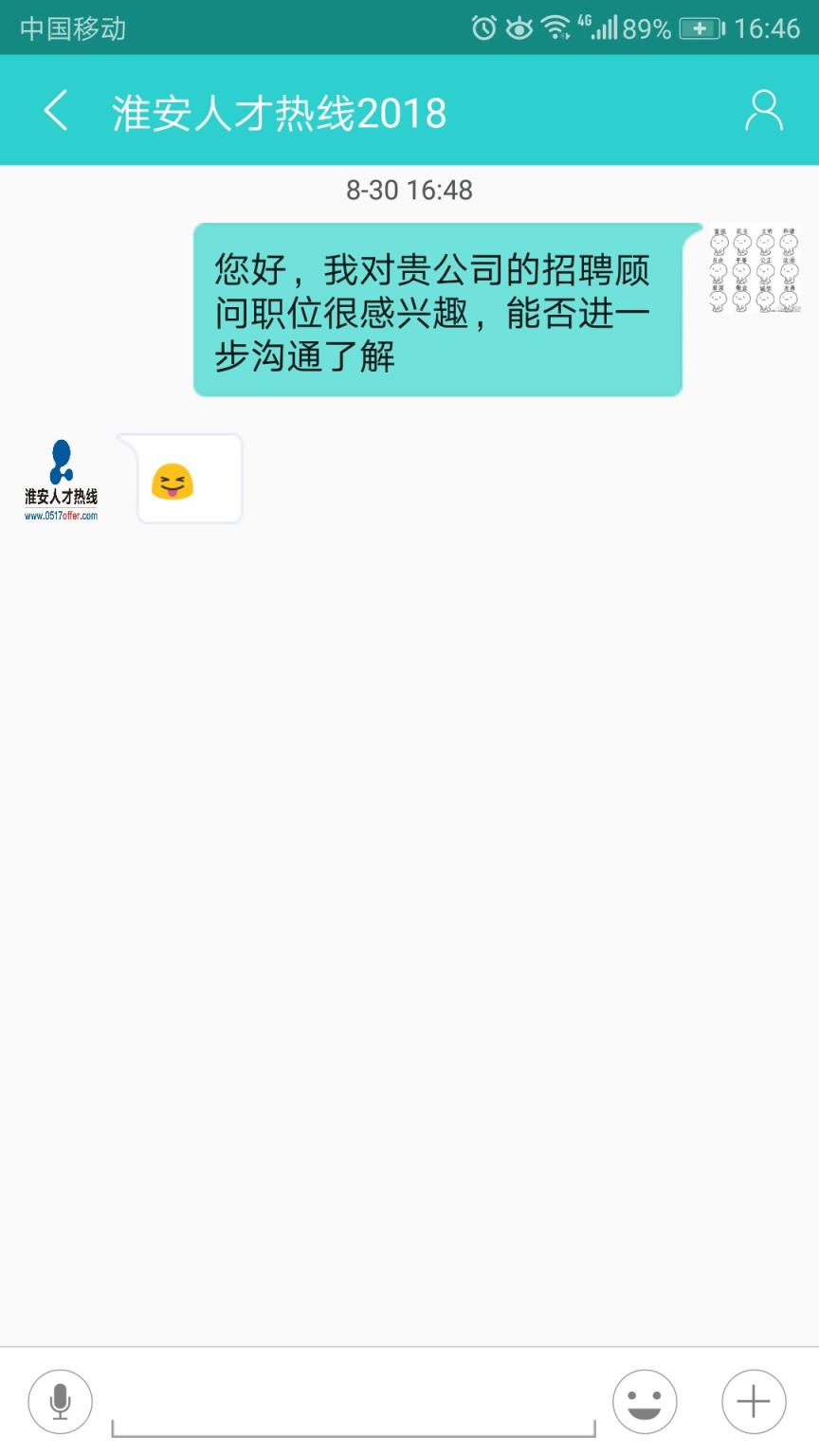Tap the plus icon for more attachments
Image resolution: width=819 pixels, height=1456 pixels.
[x=752, y=1399]
